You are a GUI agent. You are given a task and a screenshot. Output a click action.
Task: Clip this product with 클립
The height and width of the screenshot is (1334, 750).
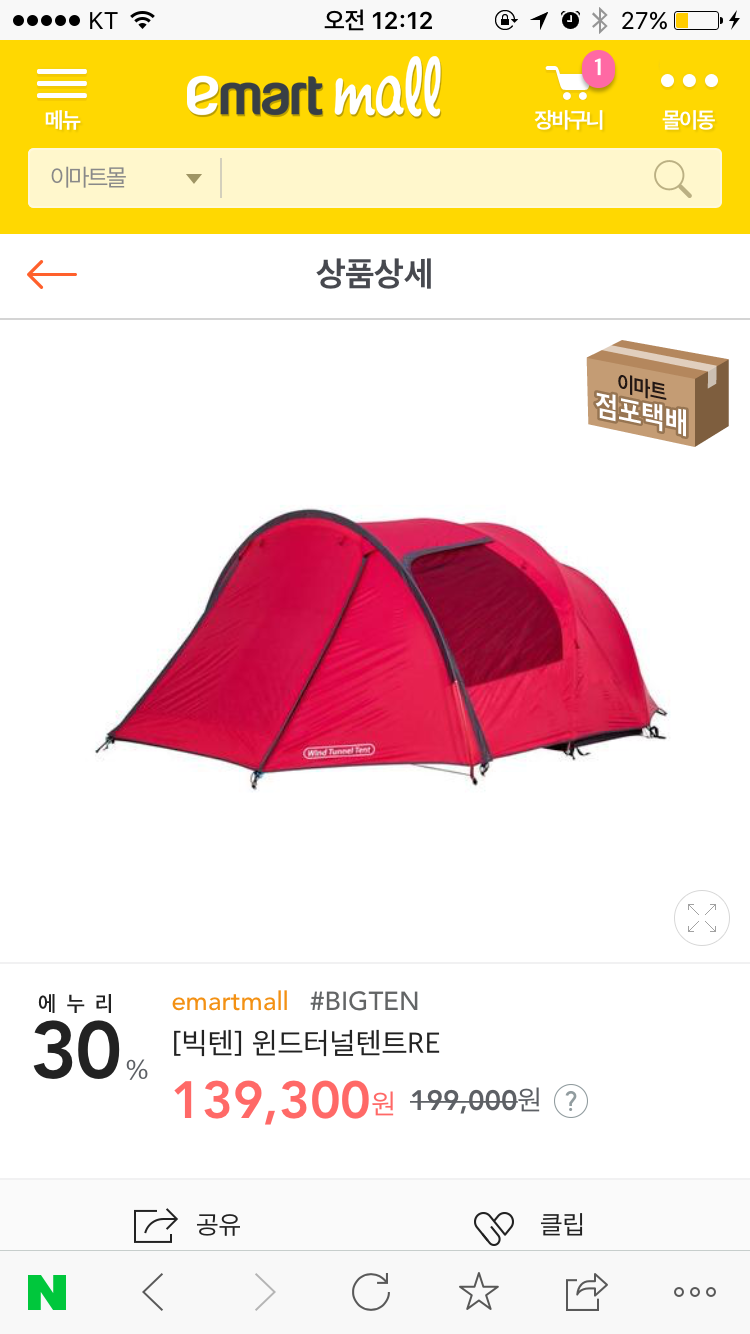(528, 1224)
